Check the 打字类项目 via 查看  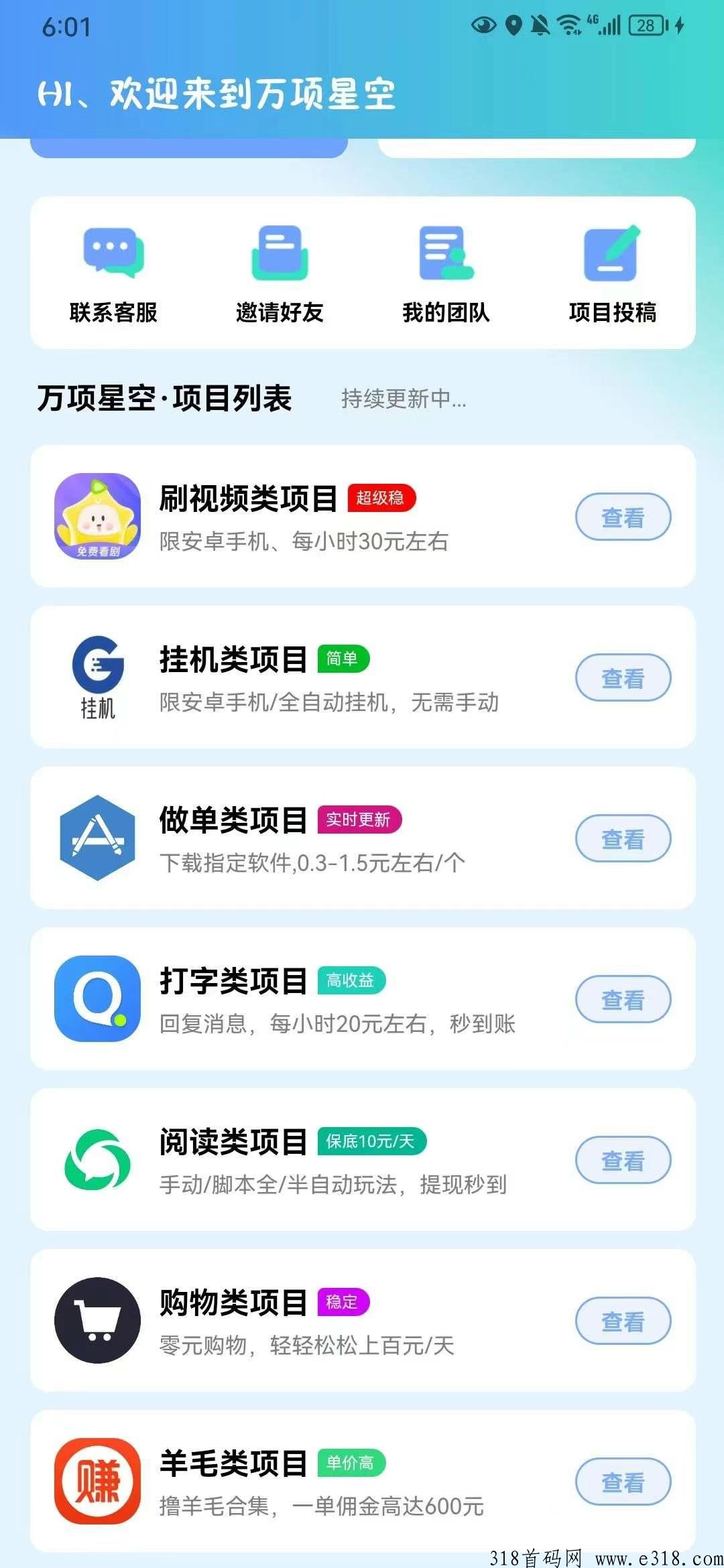(x=623, y=1000)
